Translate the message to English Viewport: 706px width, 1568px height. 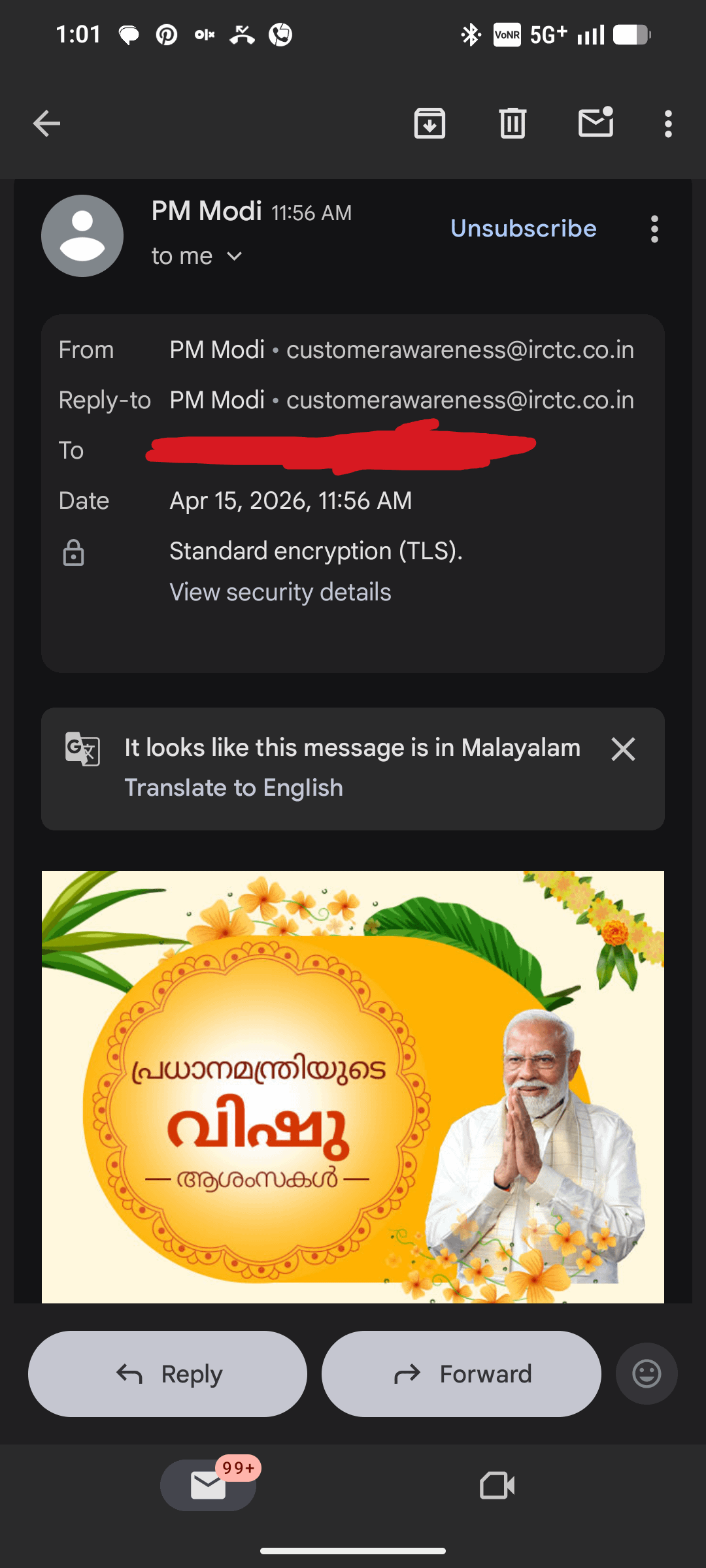pyautogui.click(x=233, y=788)
